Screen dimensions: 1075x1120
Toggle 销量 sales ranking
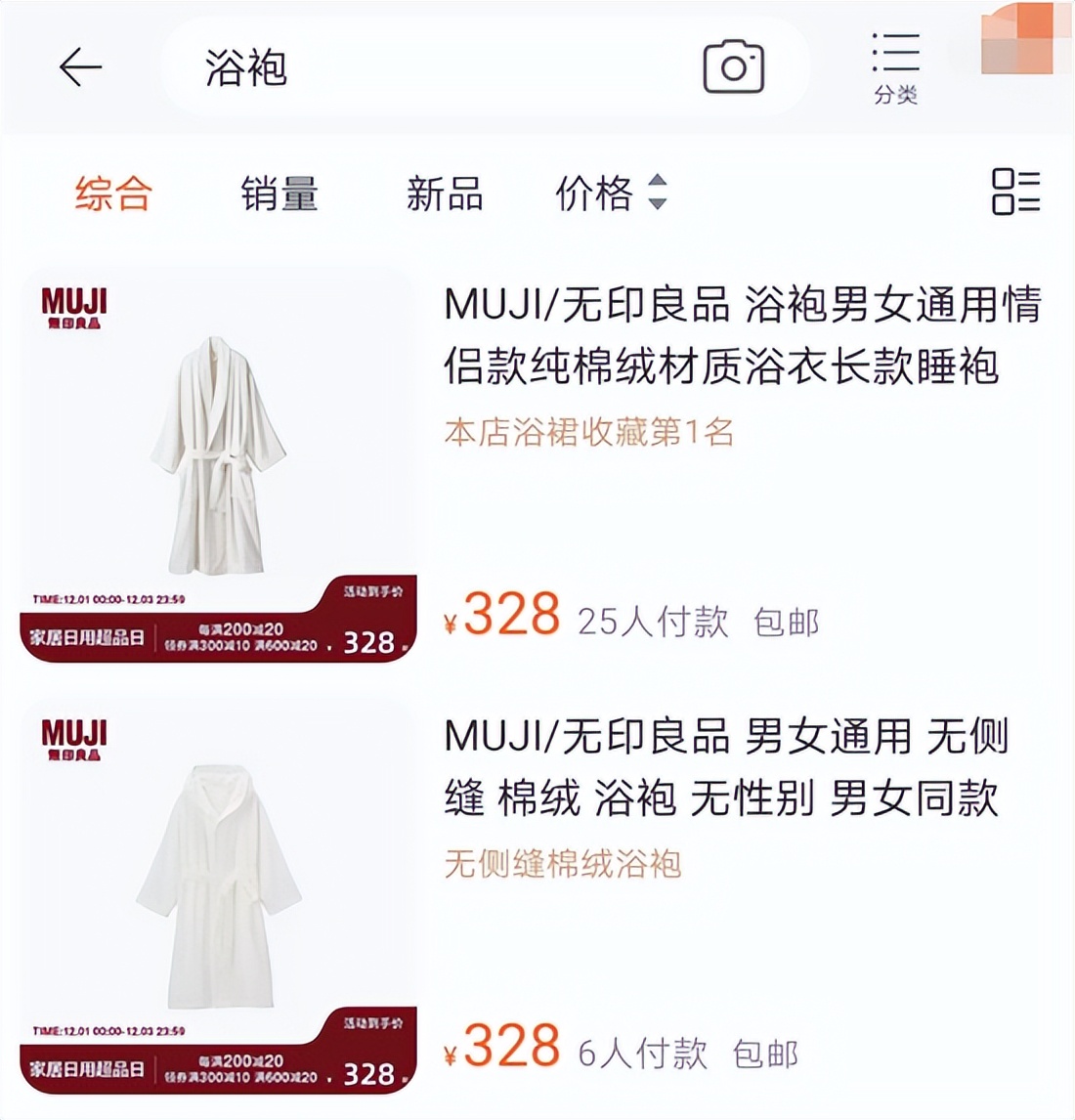280,194
